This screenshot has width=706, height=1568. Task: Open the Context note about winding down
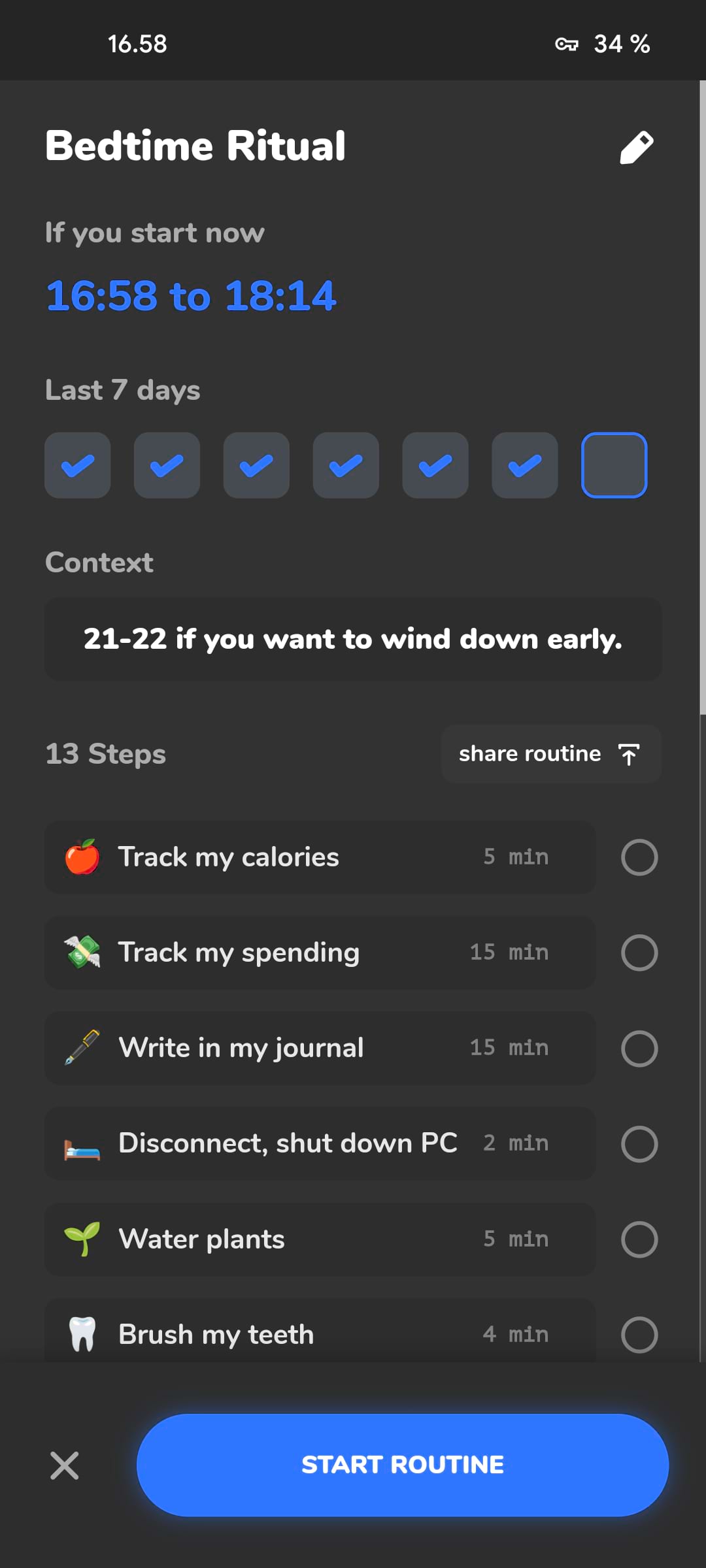(353, 639)
